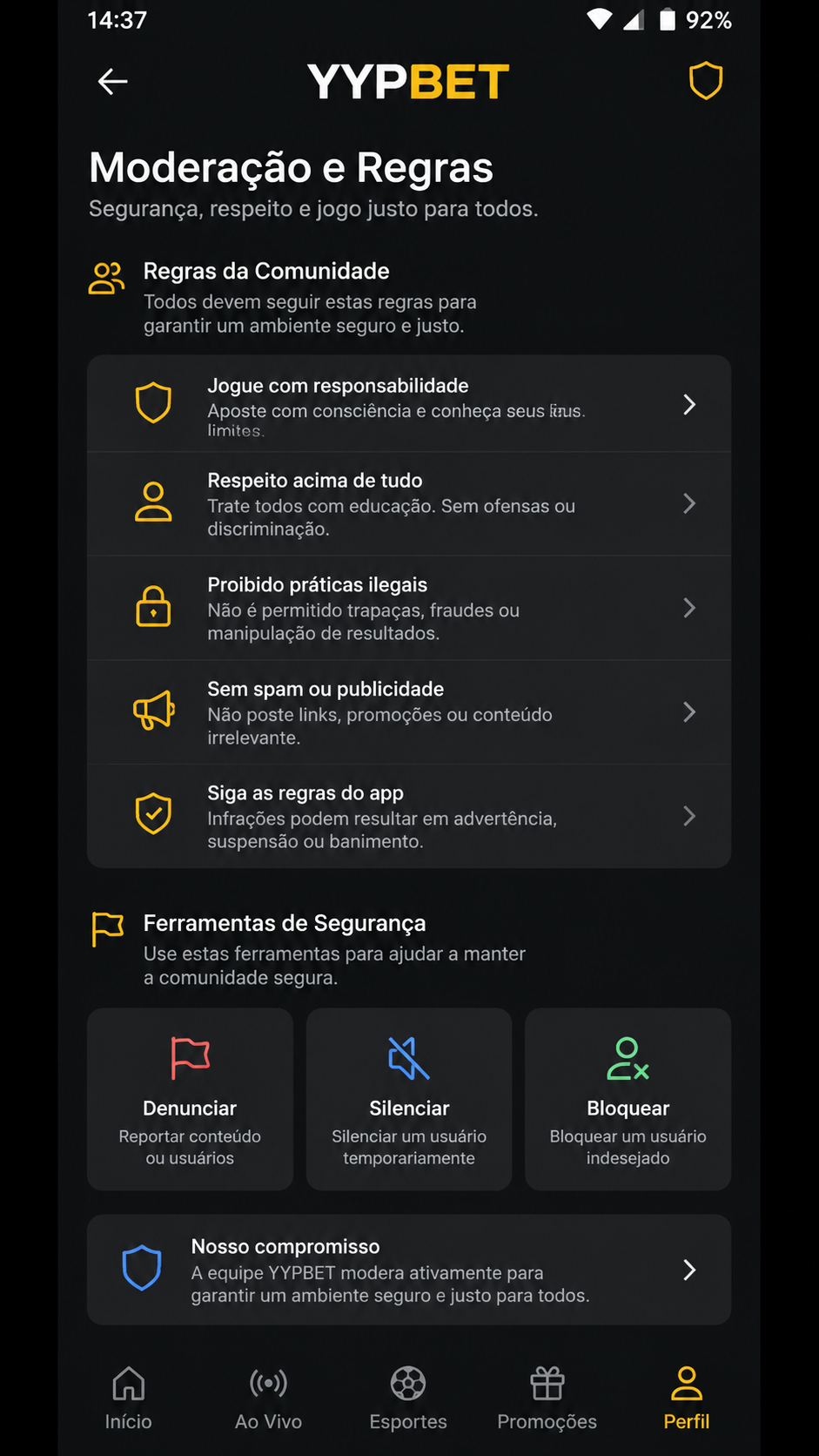The height and width of the screenshot is (1456, 819).
Task: Open the Jogue com responsabilidade rule
Action: point(409,403)
